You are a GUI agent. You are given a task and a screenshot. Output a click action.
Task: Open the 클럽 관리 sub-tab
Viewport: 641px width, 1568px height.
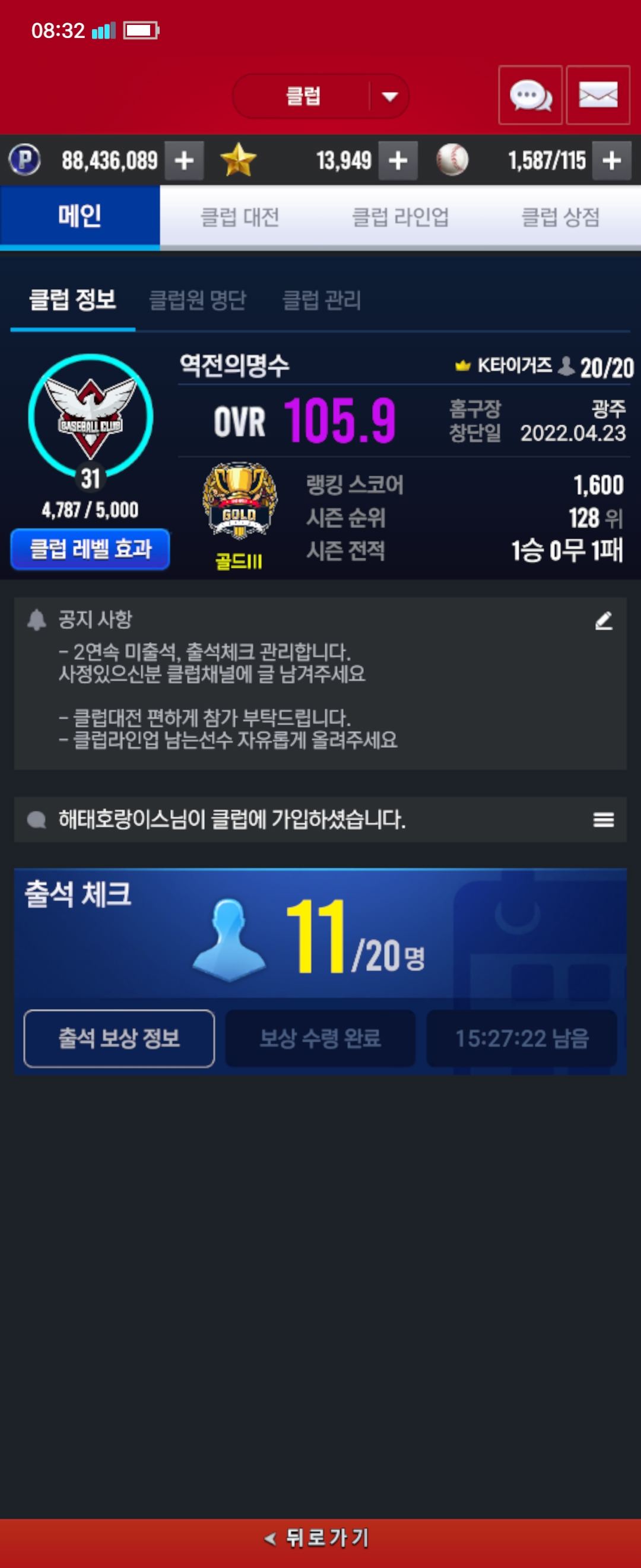[x=322, y=300]
